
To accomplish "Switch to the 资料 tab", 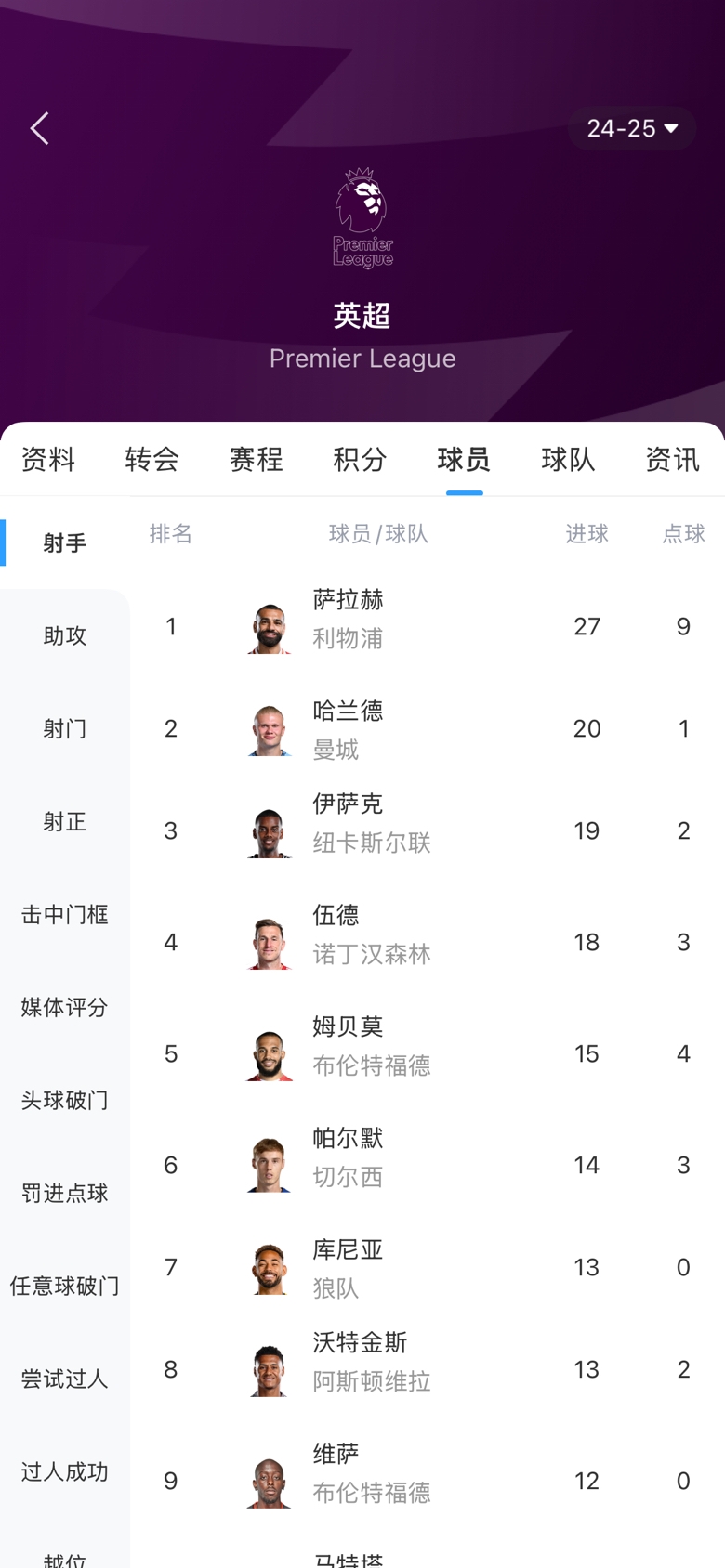I will (x=48, y=459).
